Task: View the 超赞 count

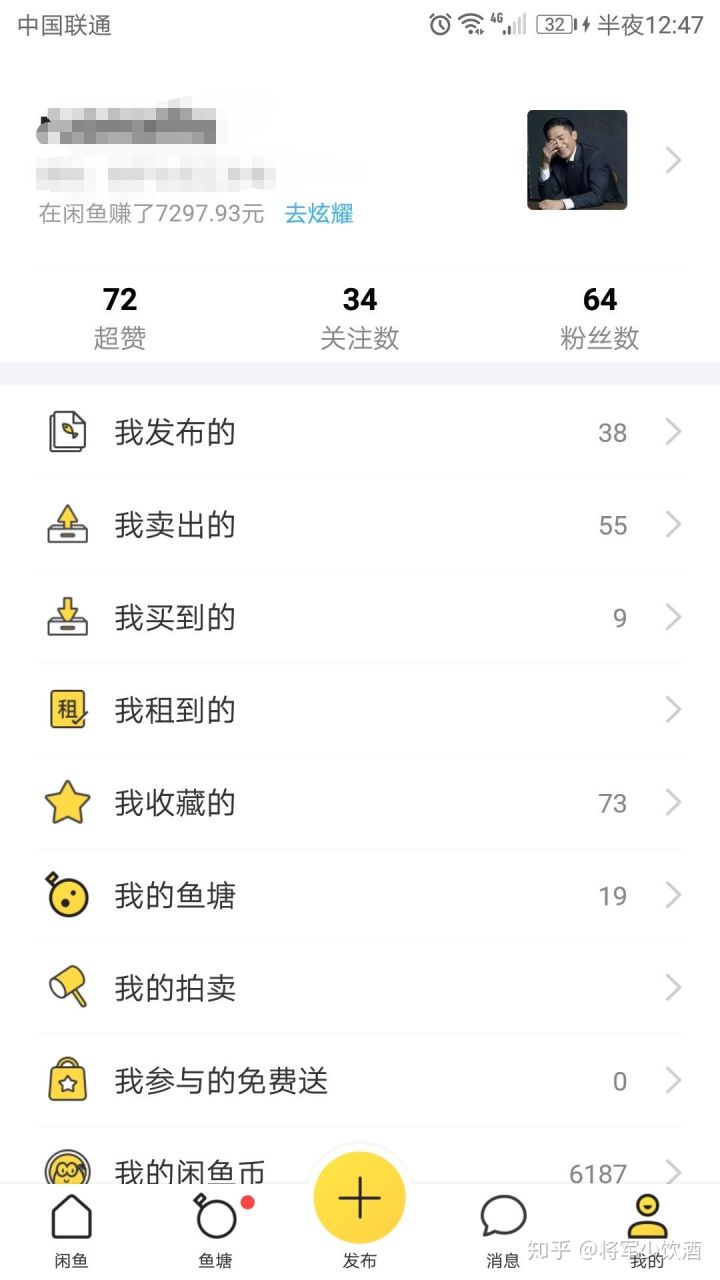Action: [120, 317]
